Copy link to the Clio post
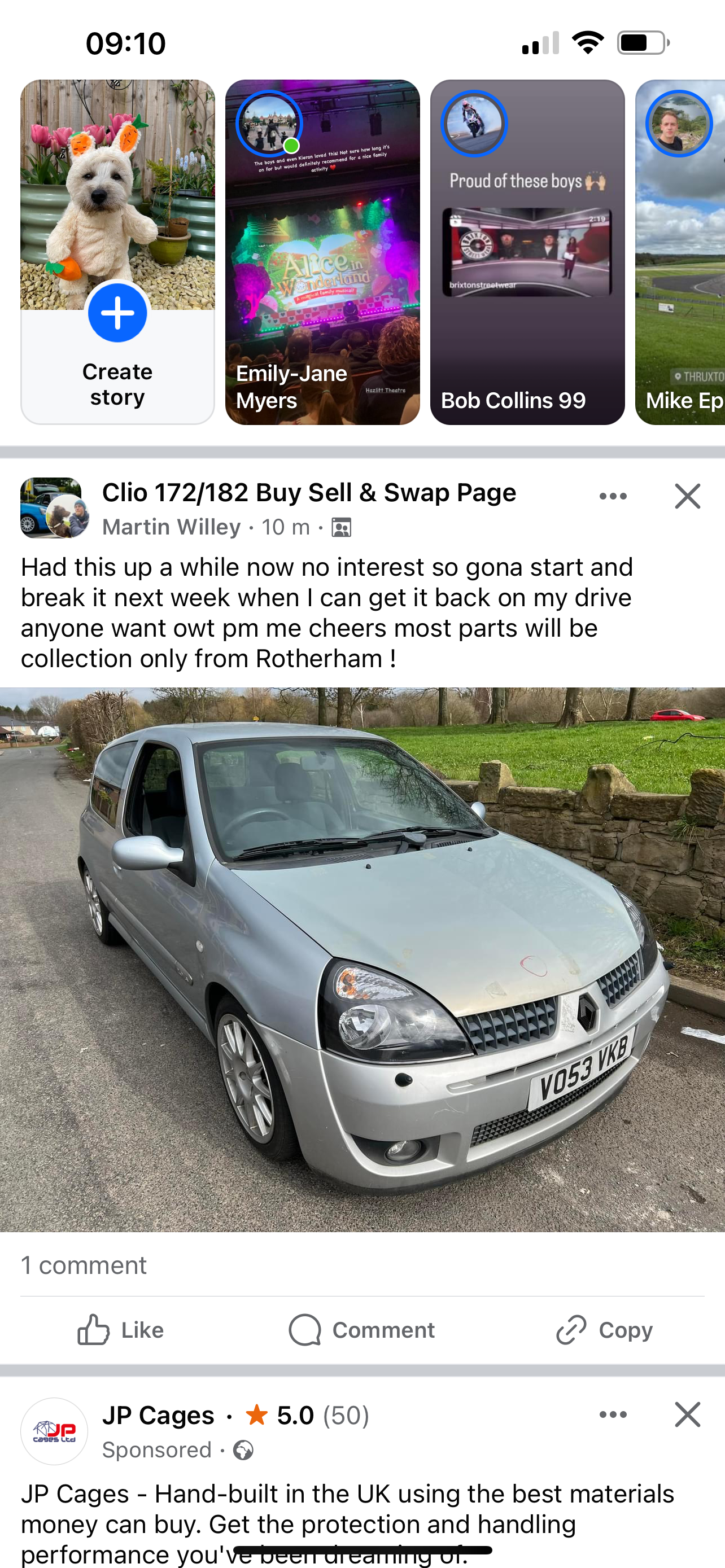This screenshot has width=725, height=1568. [x=604, y=1330]
